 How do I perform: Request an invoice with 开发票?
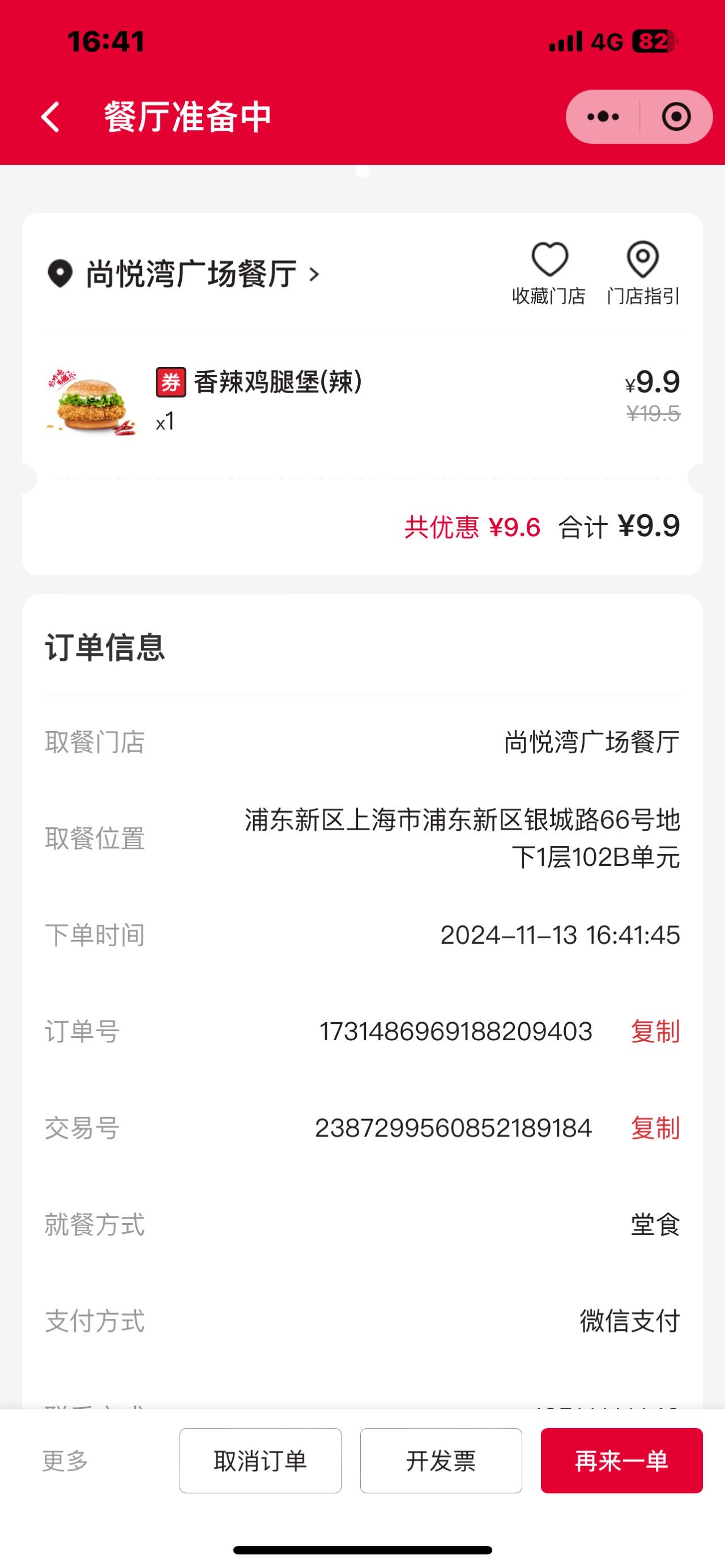pos(441,1460)
